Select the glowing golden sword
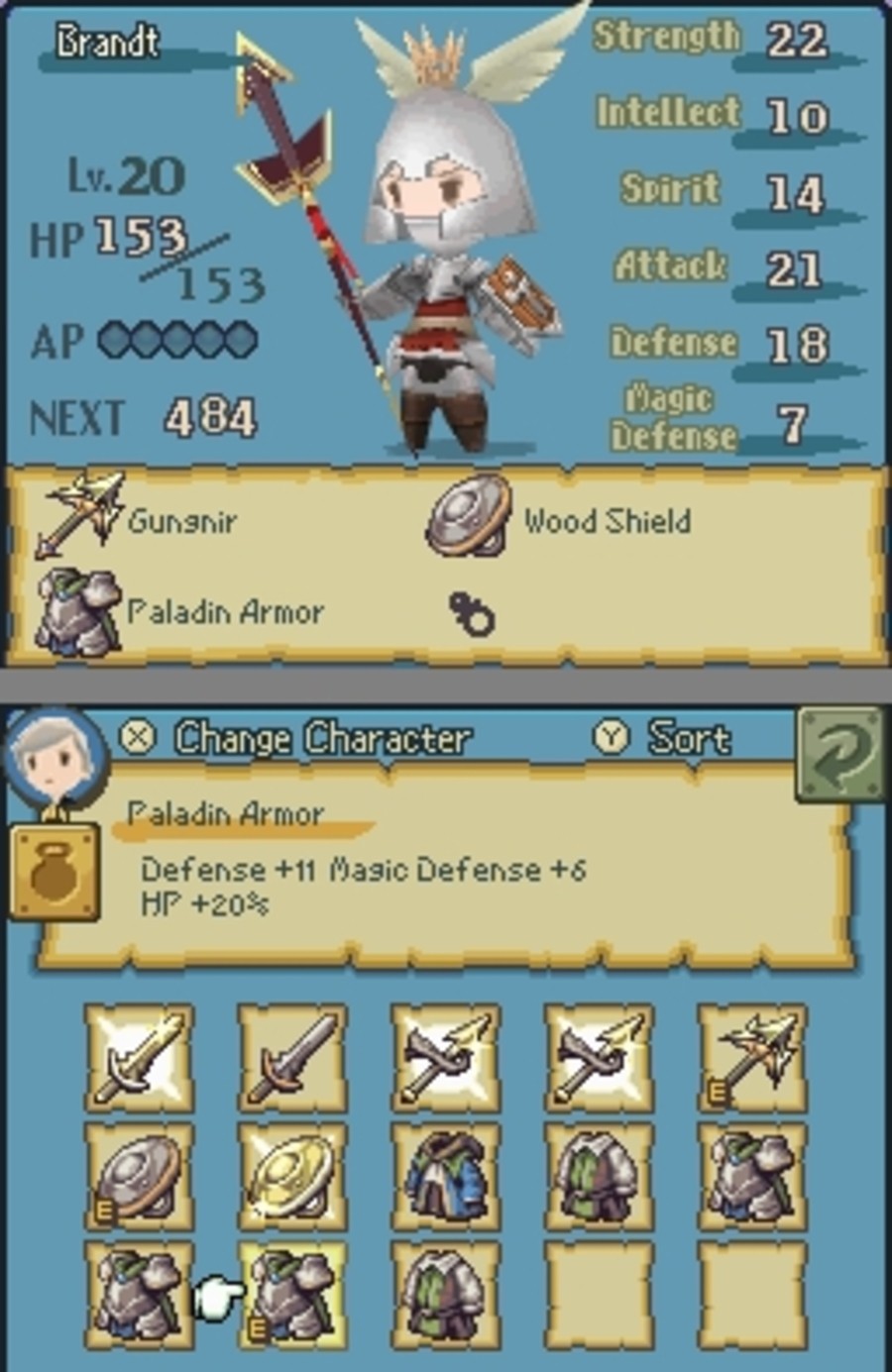The image size is (892, 1372). [140, 1057]
